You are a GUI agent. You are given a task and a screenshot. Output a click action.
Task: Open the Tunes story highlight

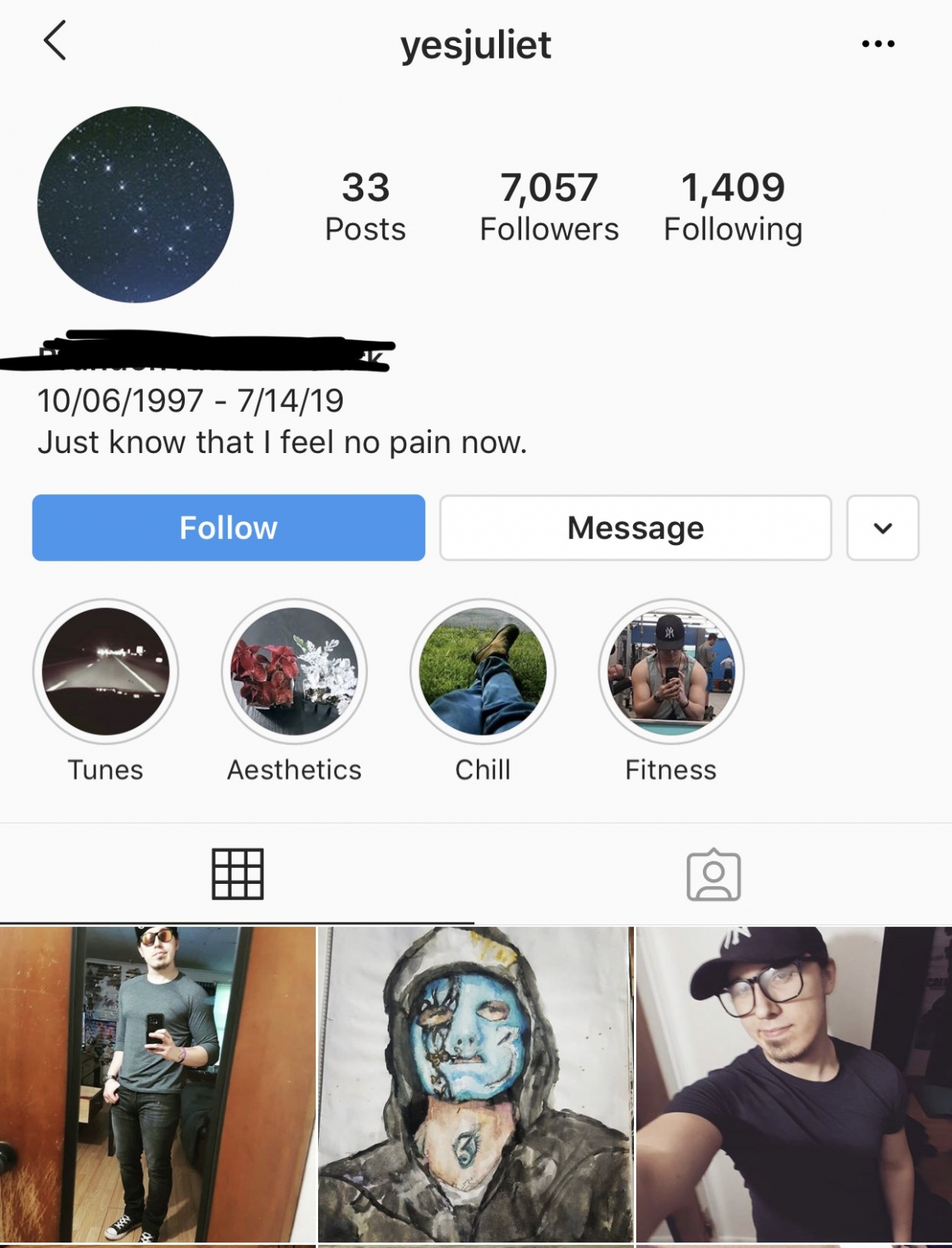pyautogui.click(x=106, y=671)
